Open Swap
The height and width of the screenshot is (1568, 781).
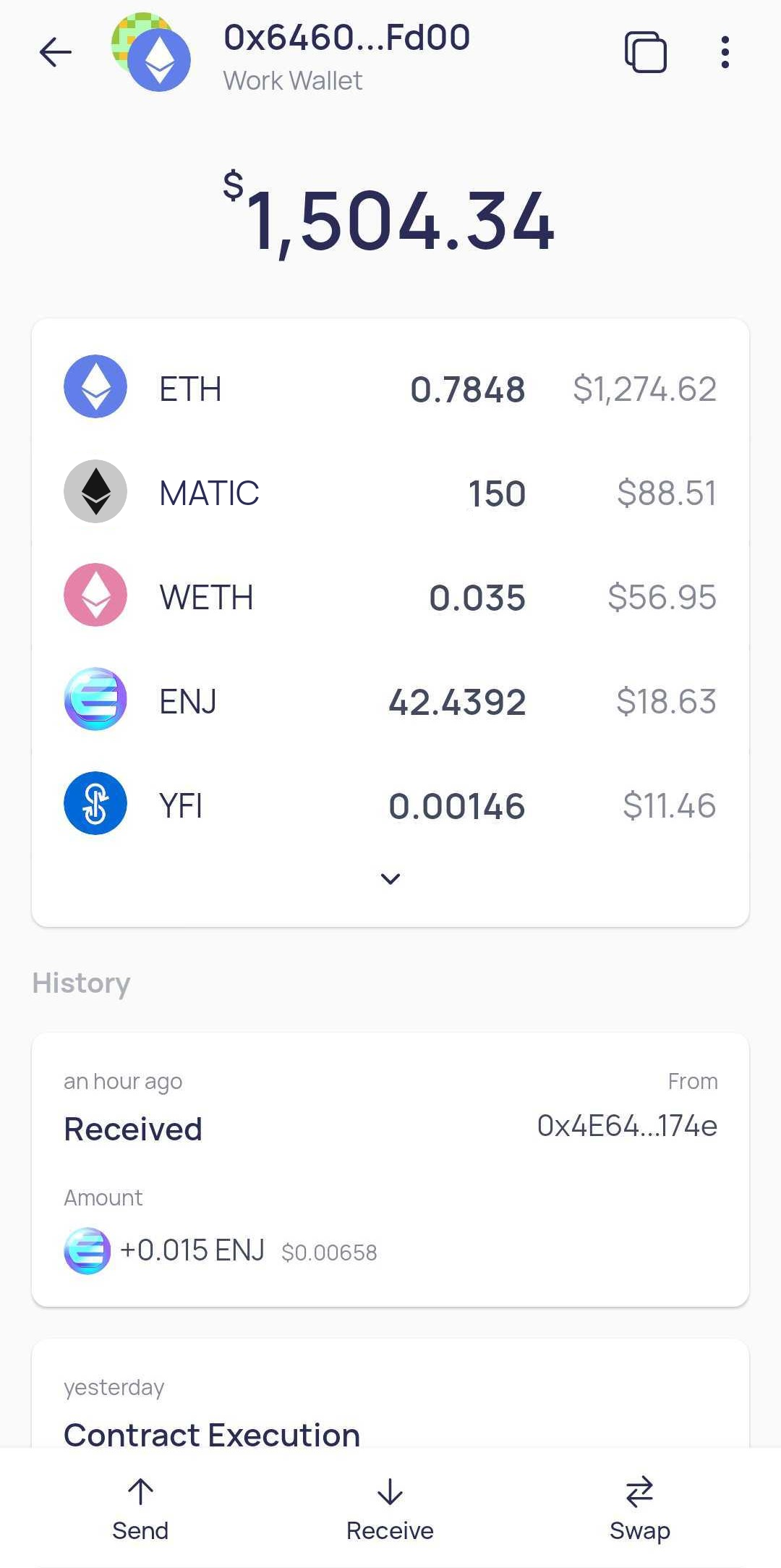[640, 1510]
